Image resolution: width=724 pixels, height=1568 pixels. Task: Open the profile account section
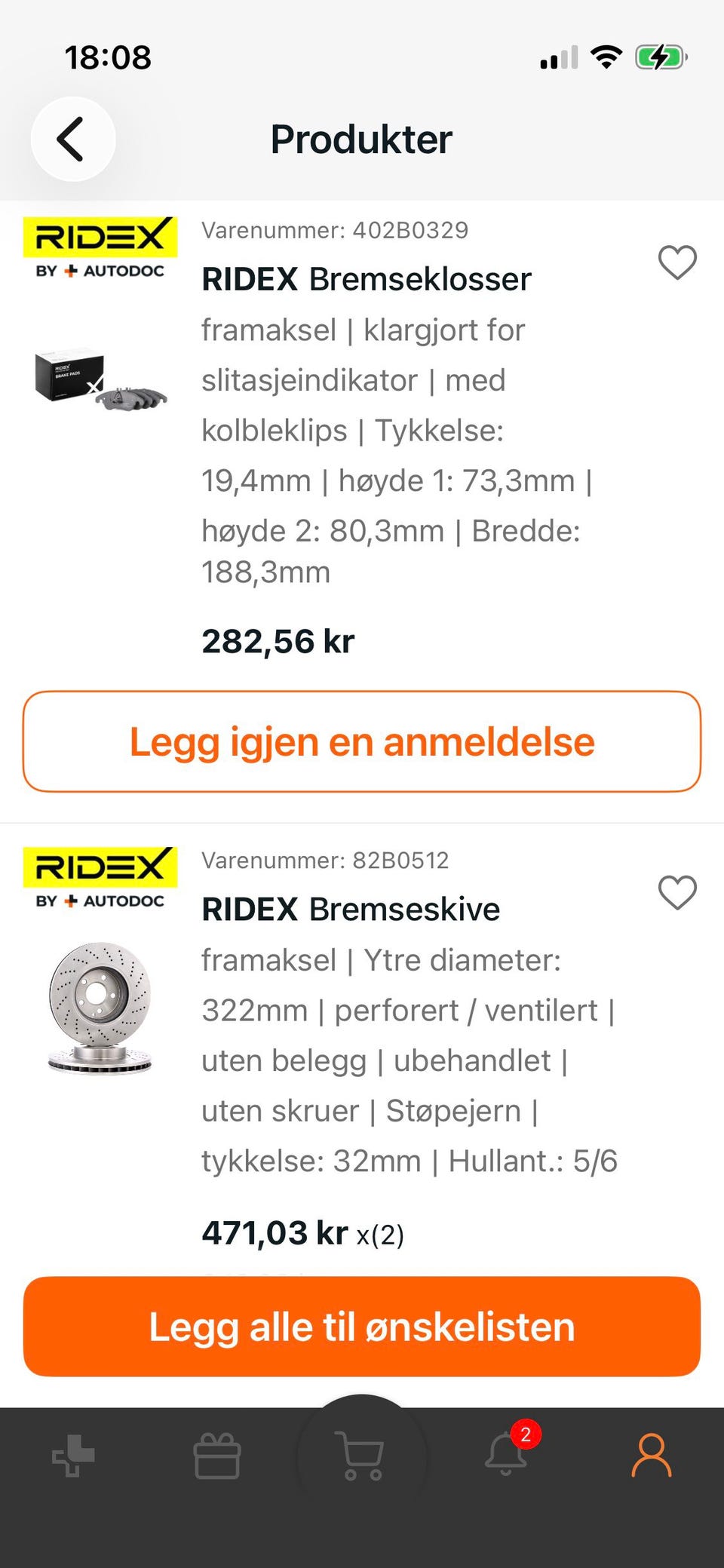(x=652, y=1456)
